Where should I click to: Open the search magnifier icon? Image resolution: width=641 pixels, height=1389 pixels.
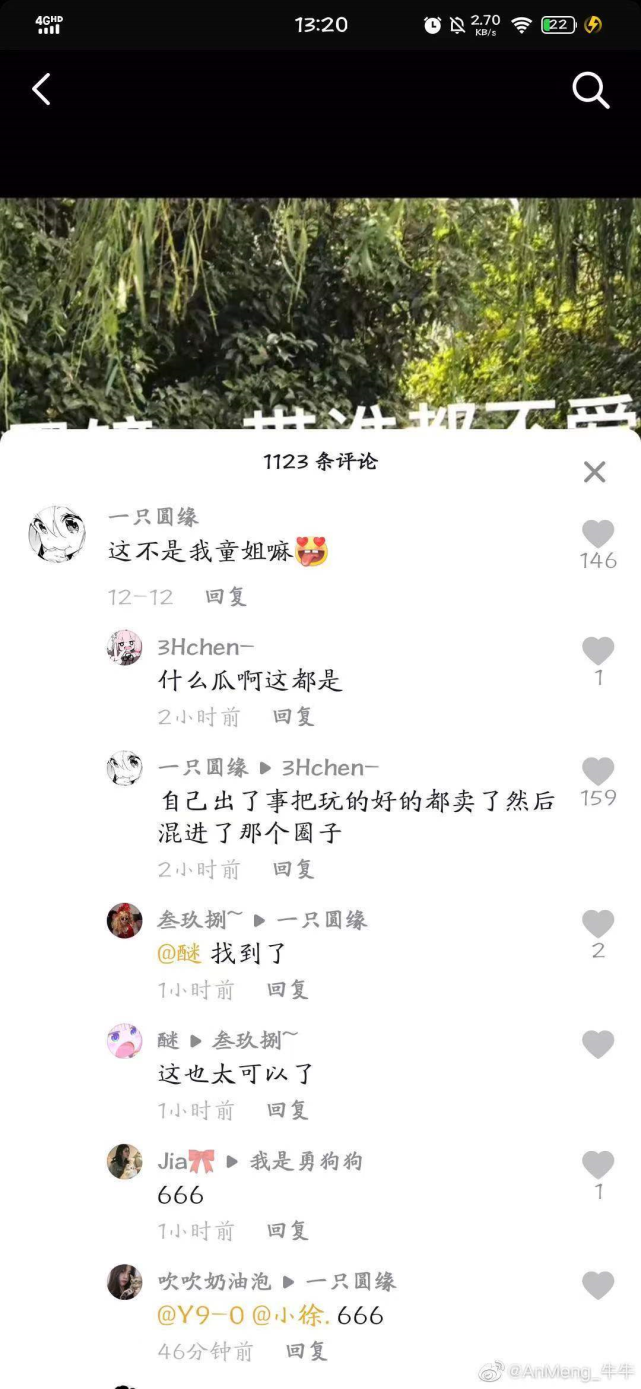(x=590, y=91)
